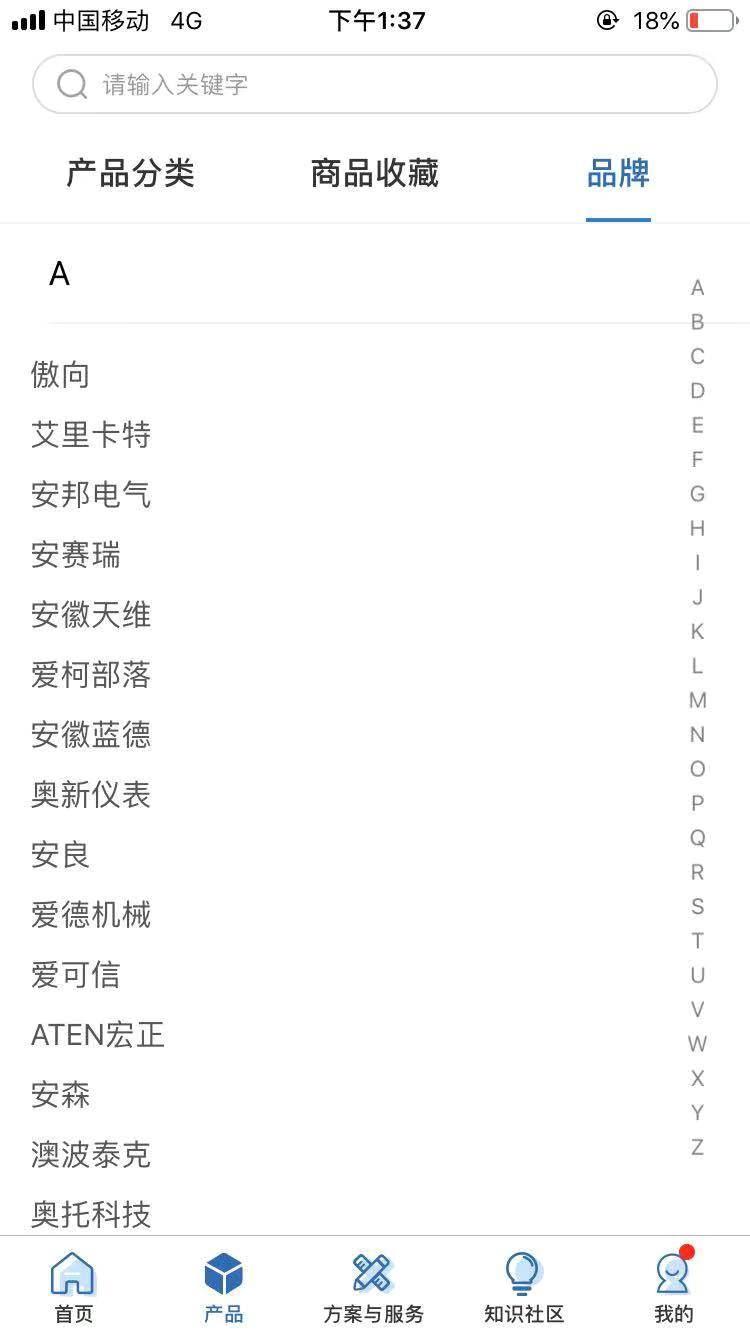Screen dimensions: 750x1334
Task: Select the brand 澳波泰克
Action: (91, 1155)
